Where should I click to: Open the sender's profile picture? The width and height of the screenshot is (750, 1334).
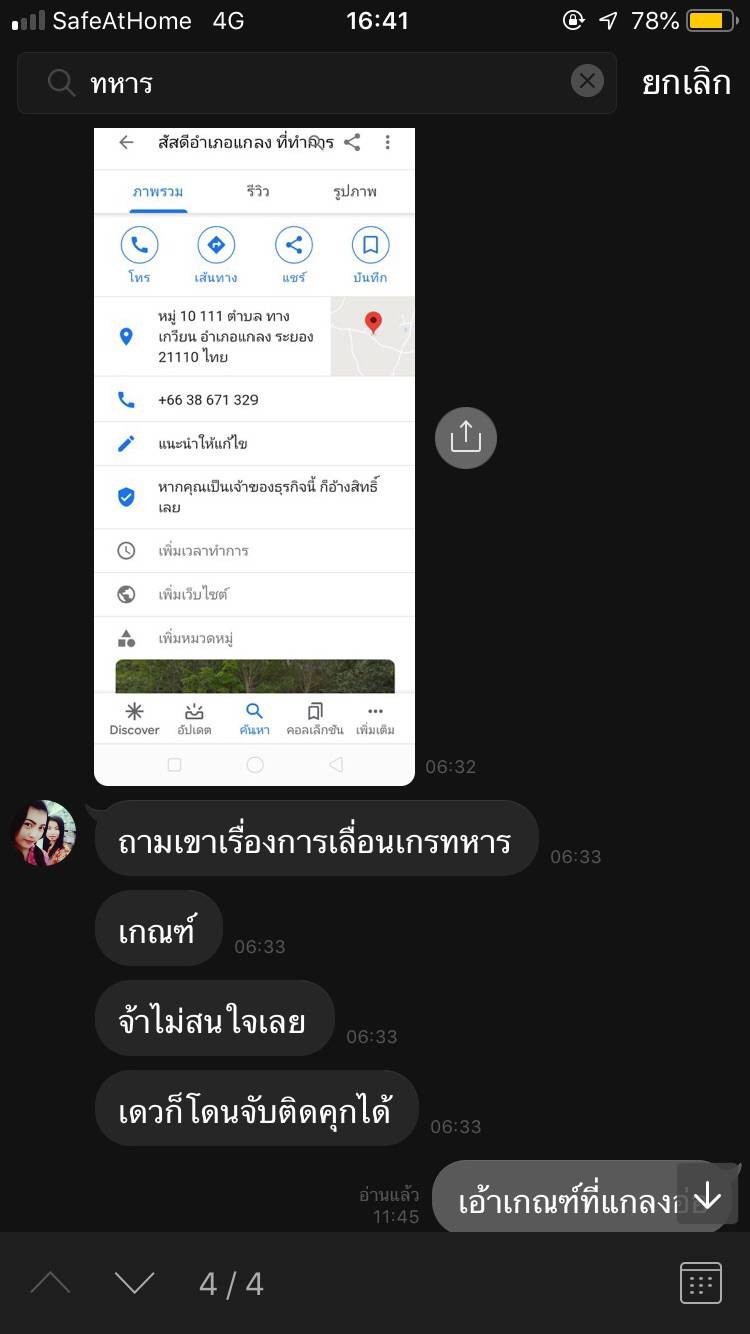[x=44, y=833]
